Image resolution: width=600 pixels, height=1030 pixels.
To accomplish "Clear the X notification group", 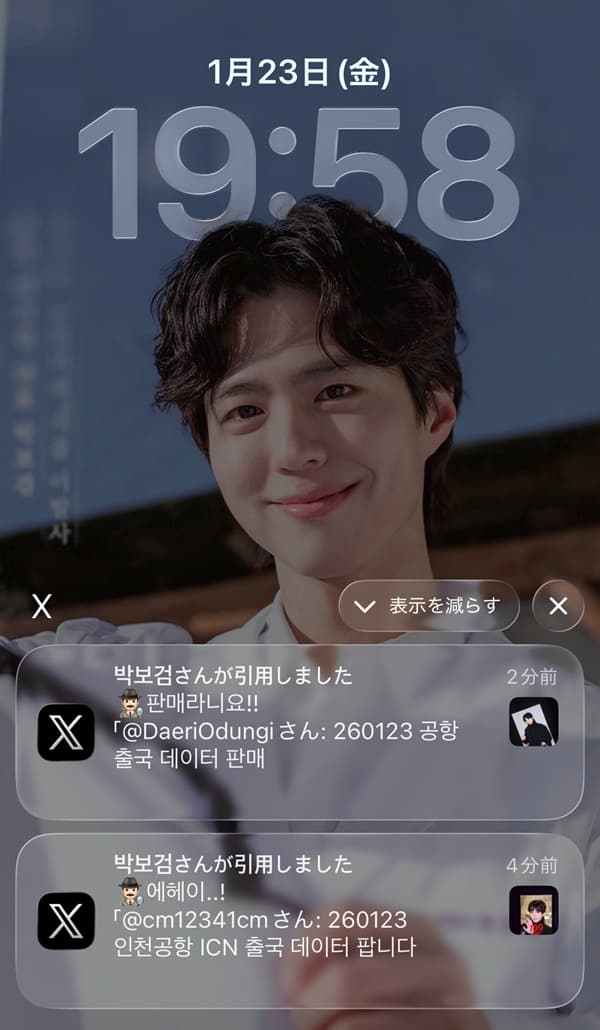I will click(x=558, y=606).
